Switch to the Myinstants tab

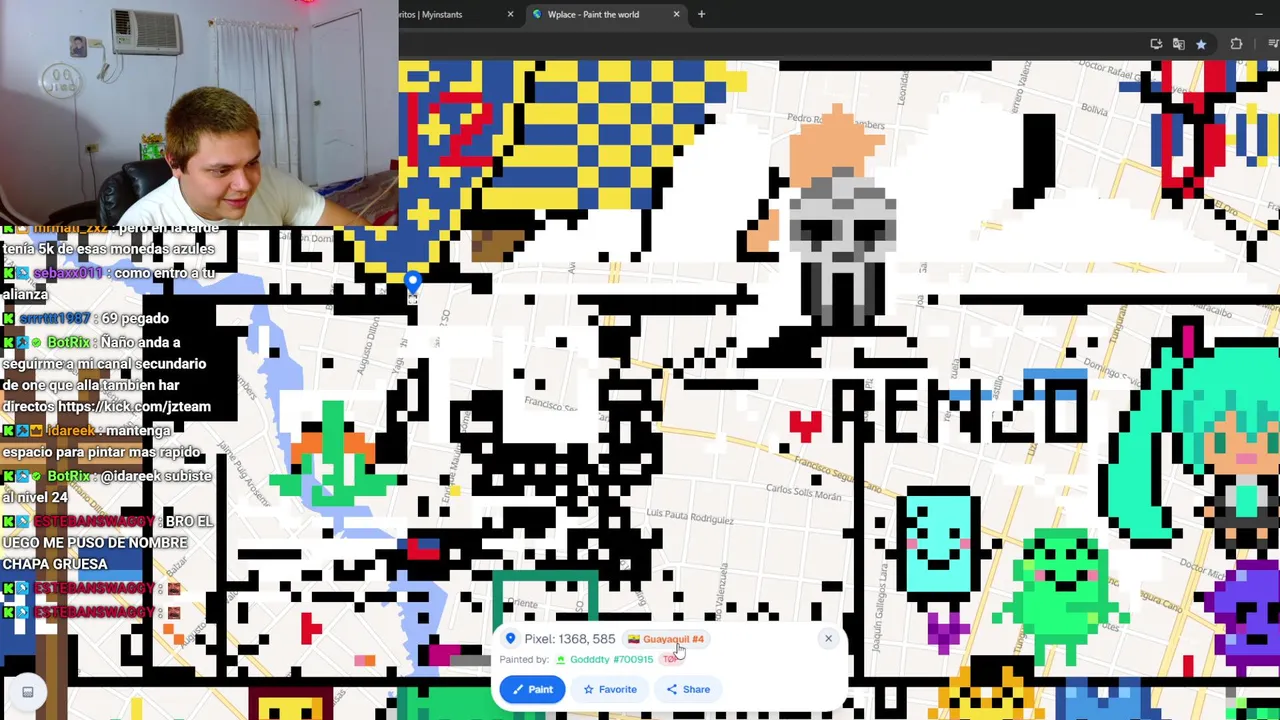pos(440,14)
